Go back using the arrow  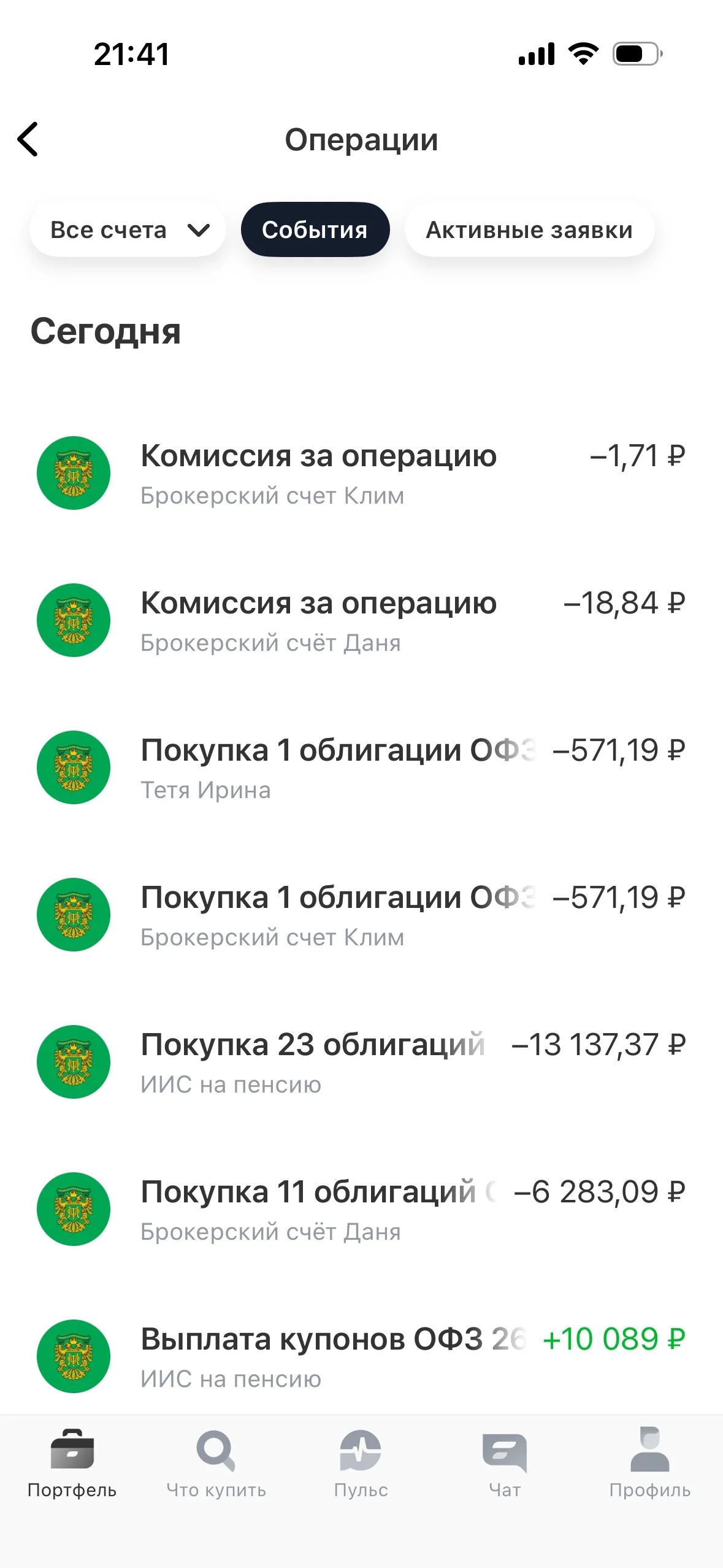click(x=28, y=139)
